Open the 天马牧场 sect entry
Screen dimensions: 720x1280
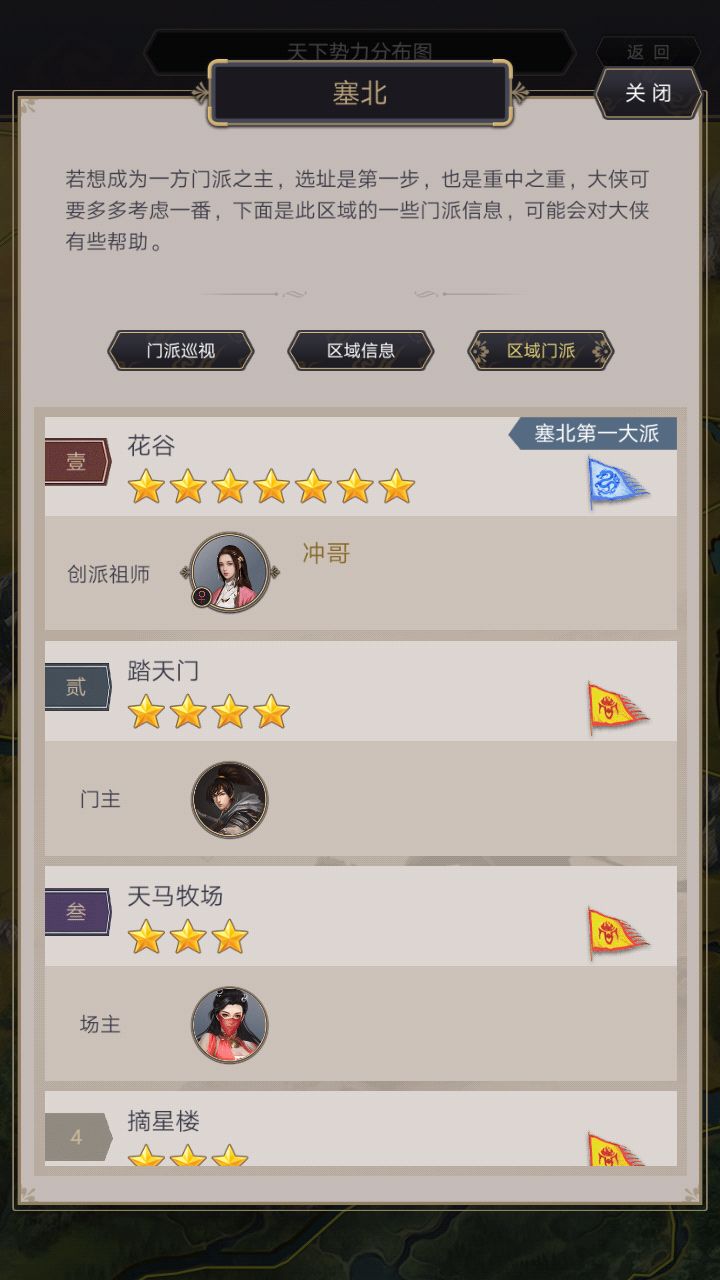(x=360, y=917)
